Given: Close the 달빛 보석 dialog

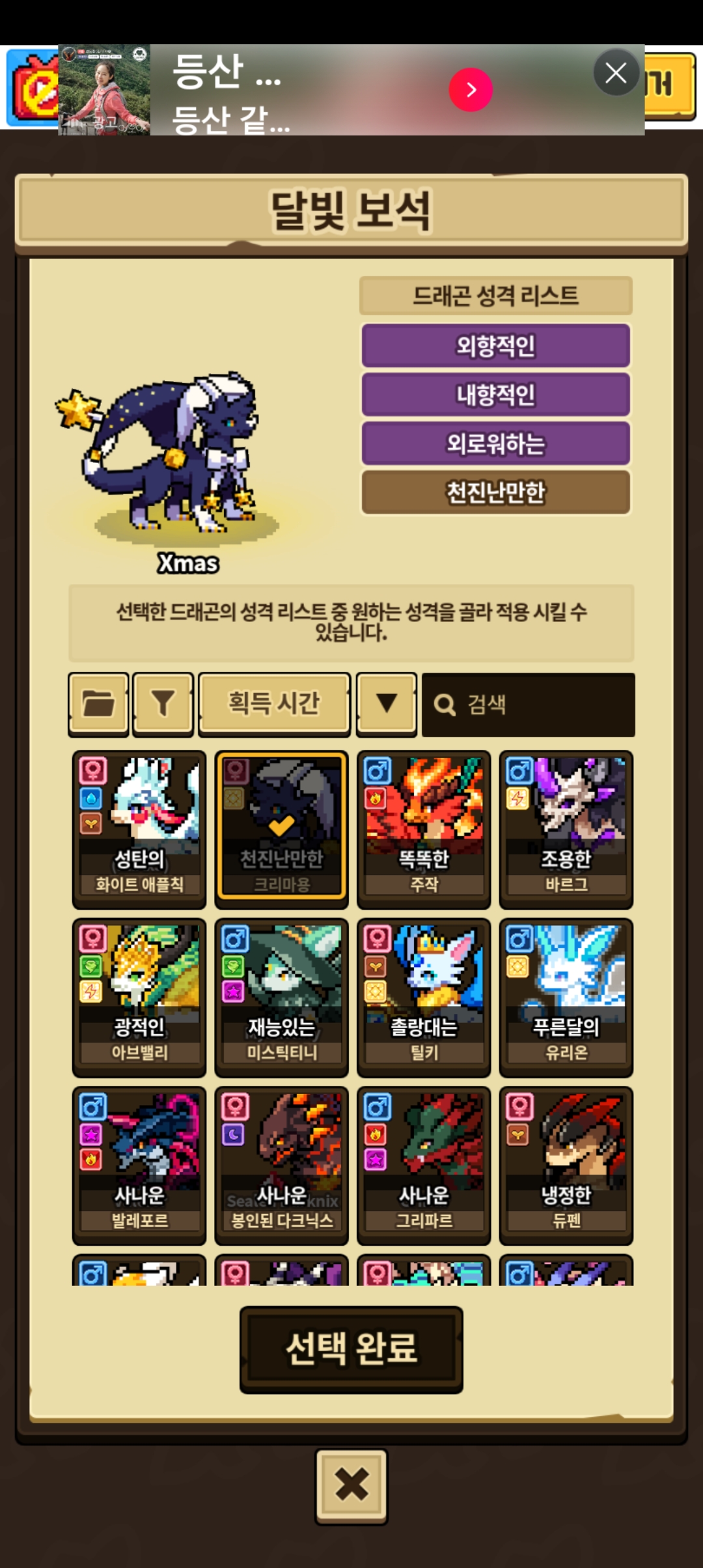Looking at the screenshot, I should coord(351,1486).
